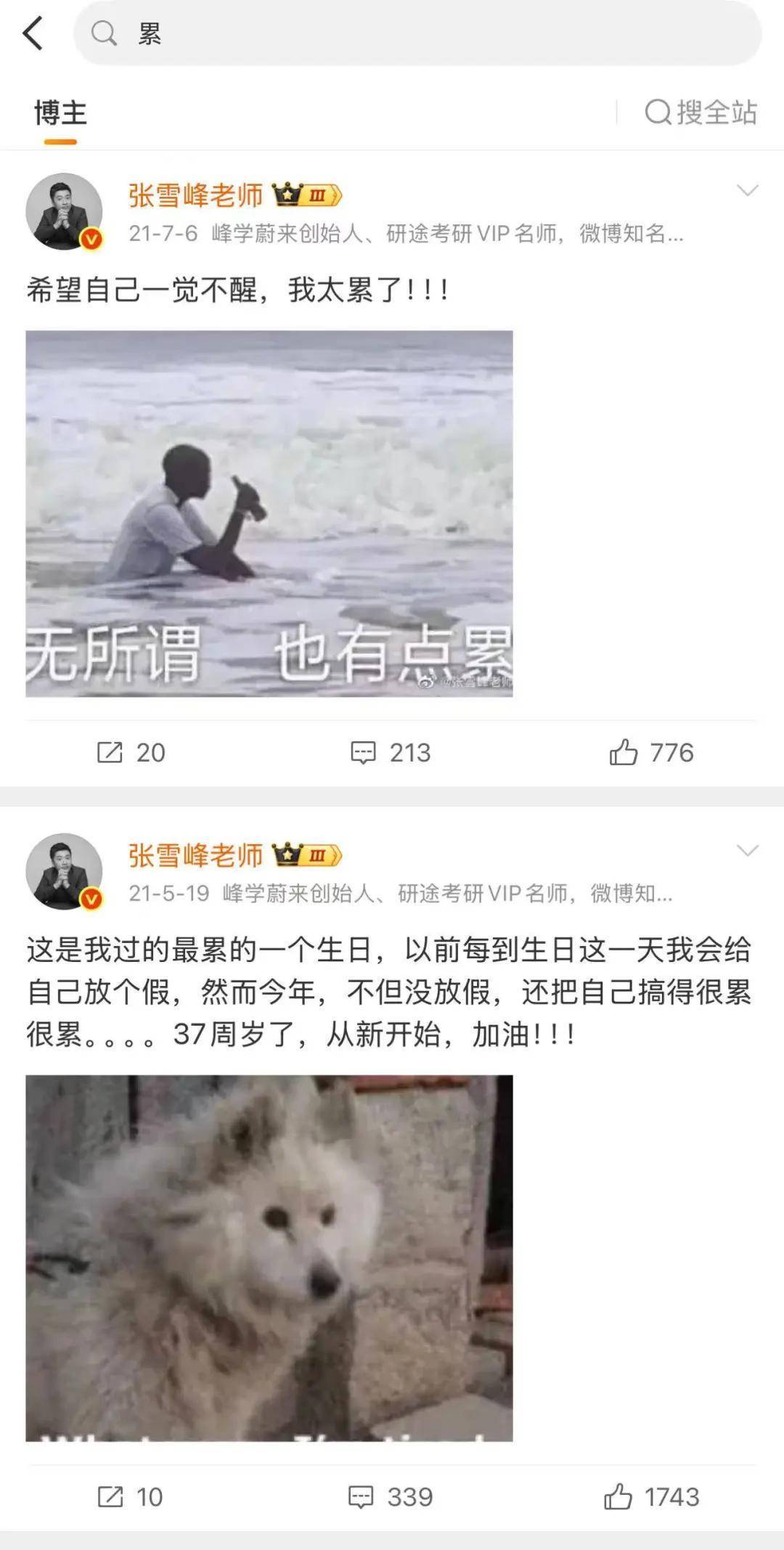Open the white dog image in the birthday post

tap(269, 1257)
